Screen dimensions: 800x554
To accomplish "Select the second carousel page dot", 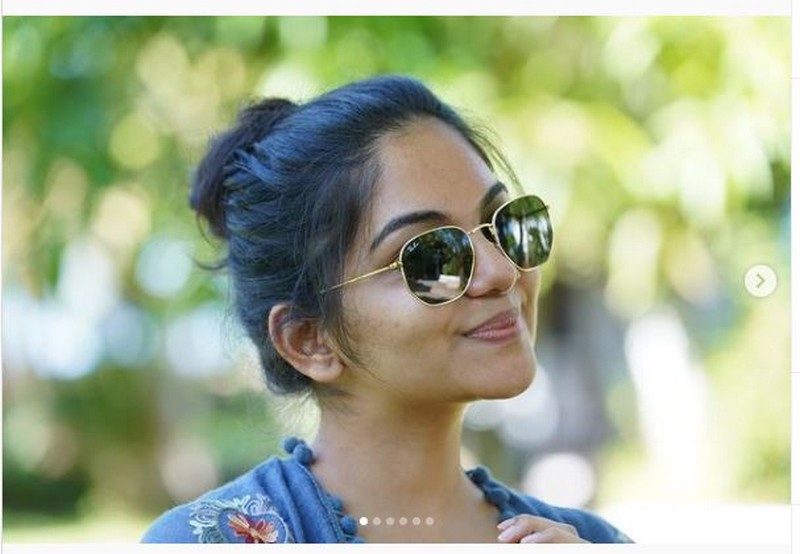I will 377,521.
